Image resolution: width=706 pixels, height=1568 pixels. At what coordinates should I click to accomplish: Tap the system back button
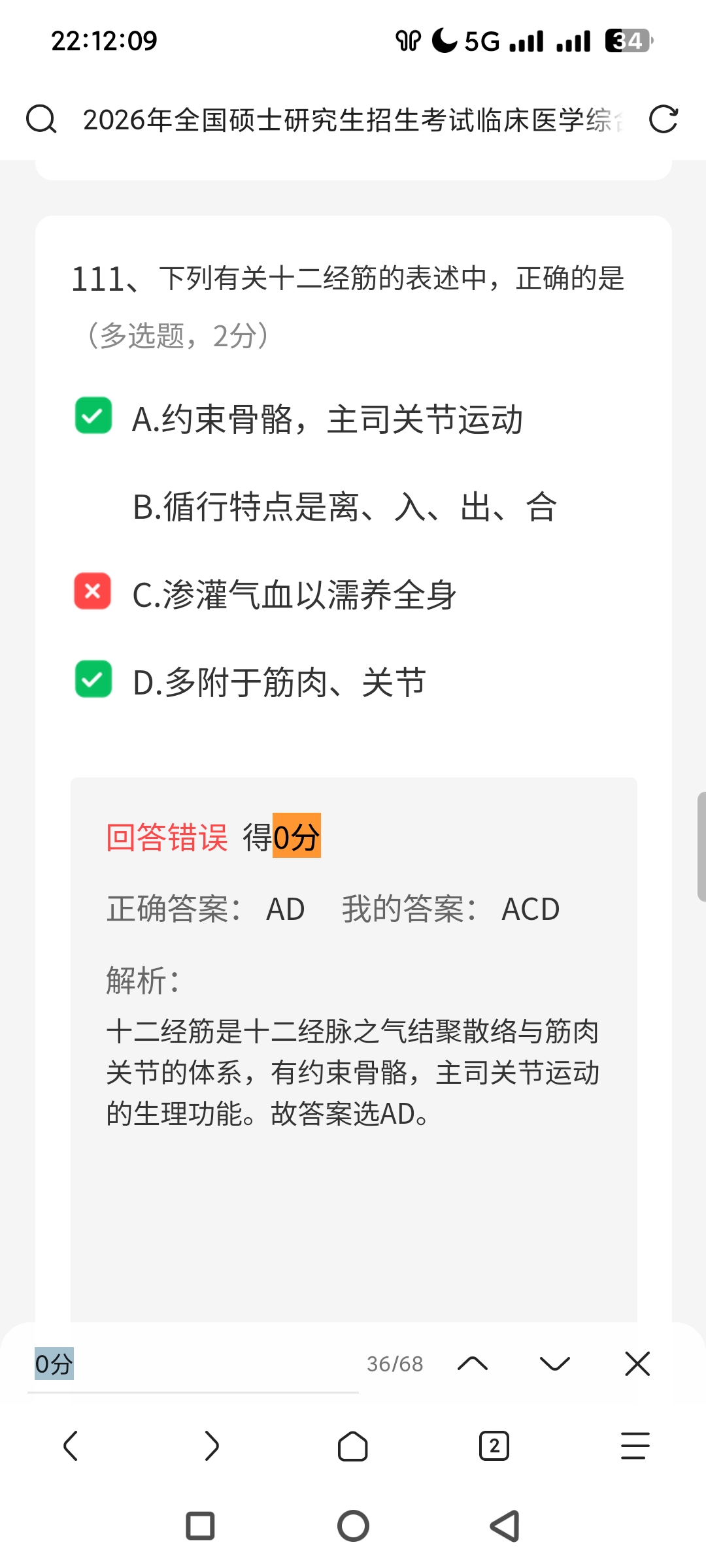tap(505, 1526)
